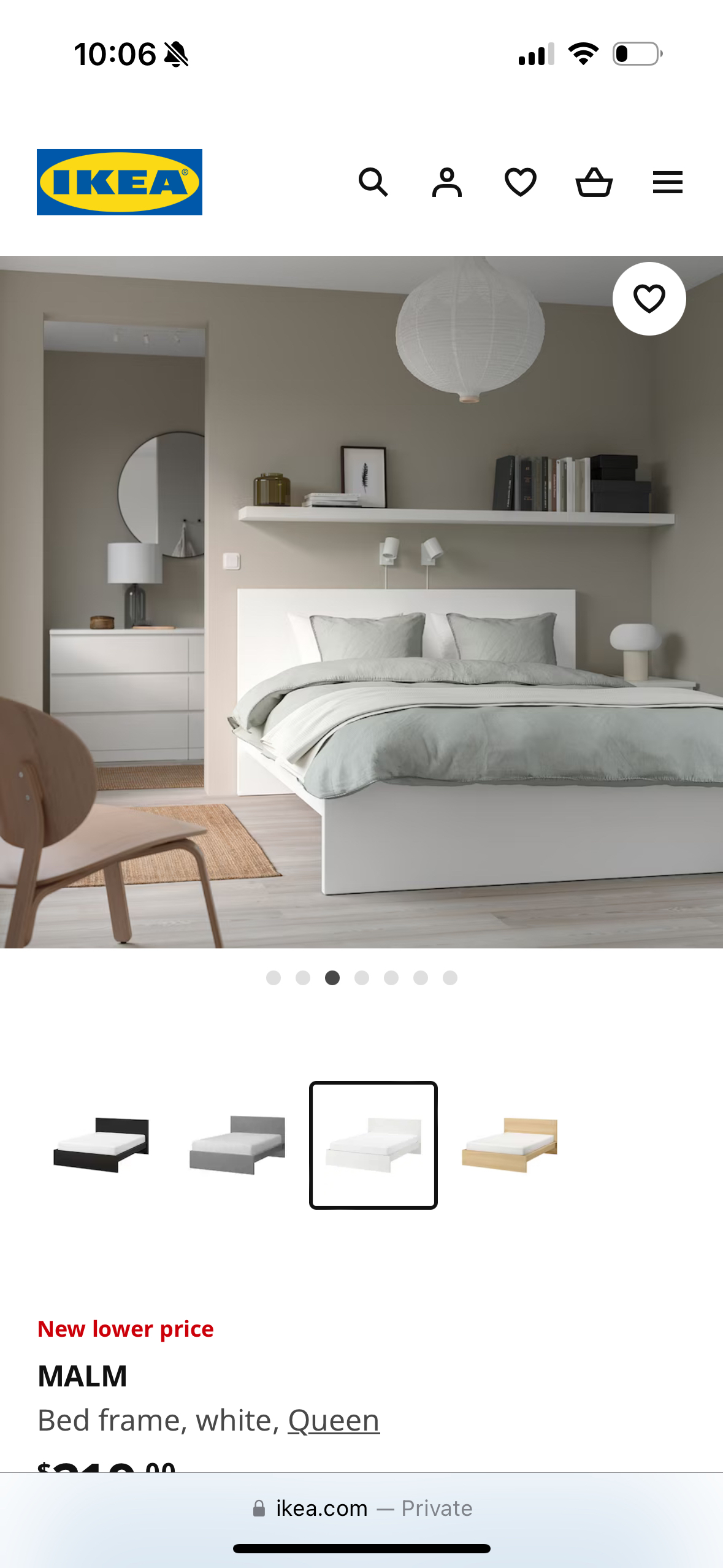Open the IKEA search icon
Screen dimensions: 723x1568
pyautogui.click(x=373, y=182)
